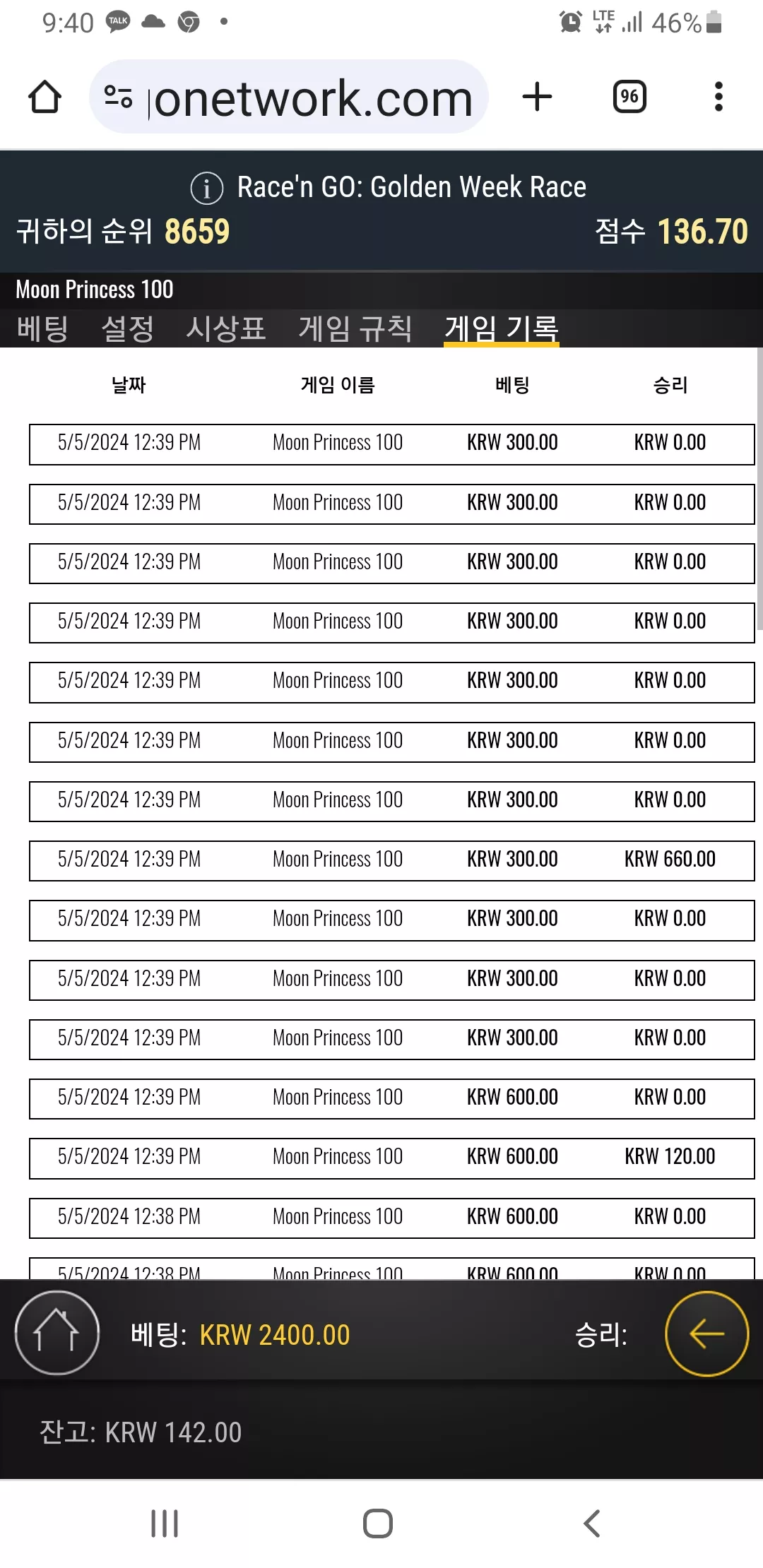Open the round that won KRW 120.00

click(x=392, y=1157)
